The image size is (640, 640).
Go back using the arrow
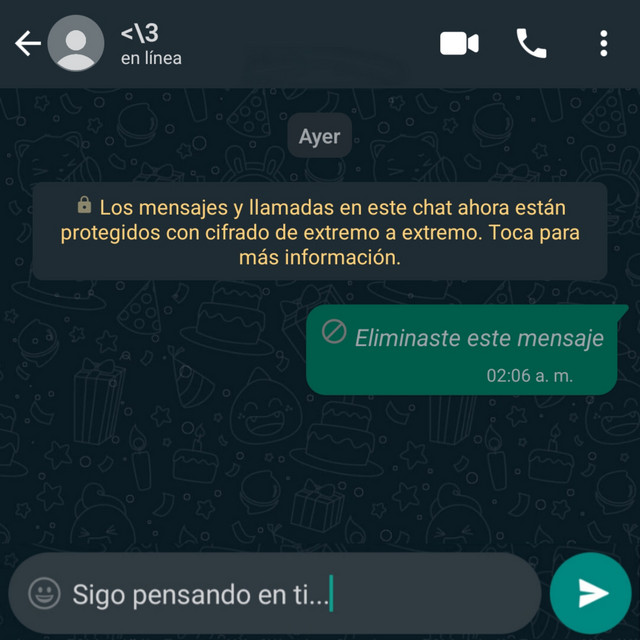coord(27,43)
